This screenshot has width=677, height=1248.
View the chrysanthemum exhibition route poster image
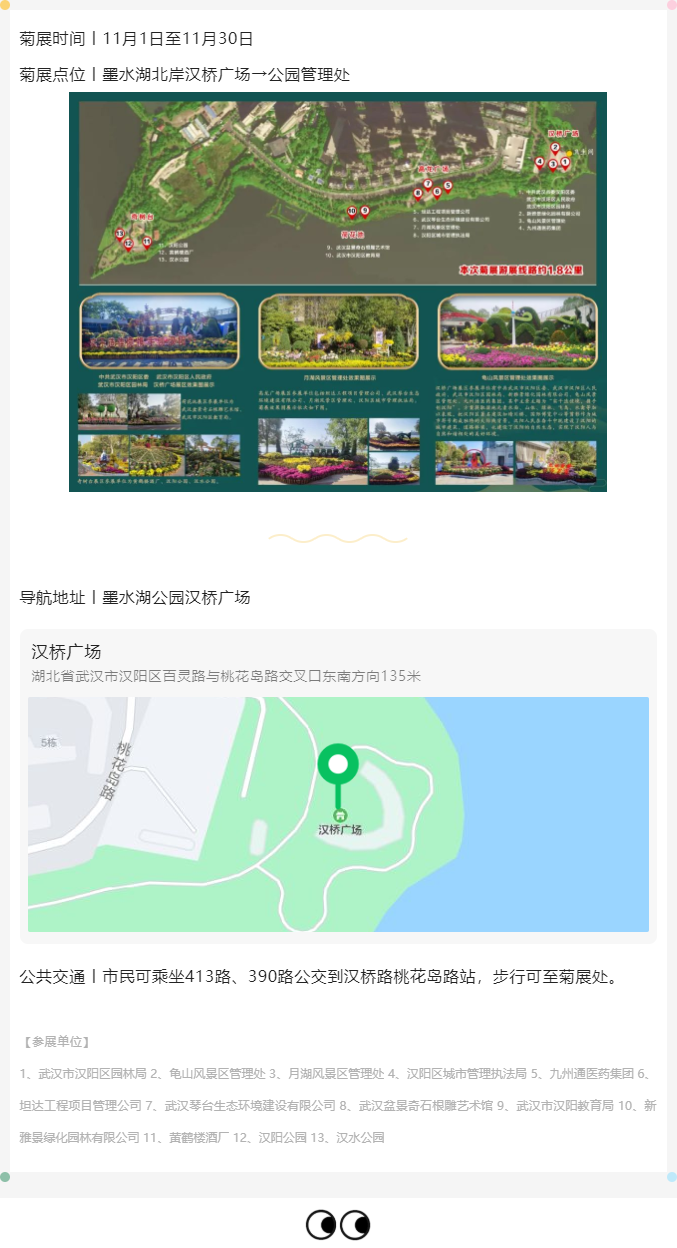338,292
